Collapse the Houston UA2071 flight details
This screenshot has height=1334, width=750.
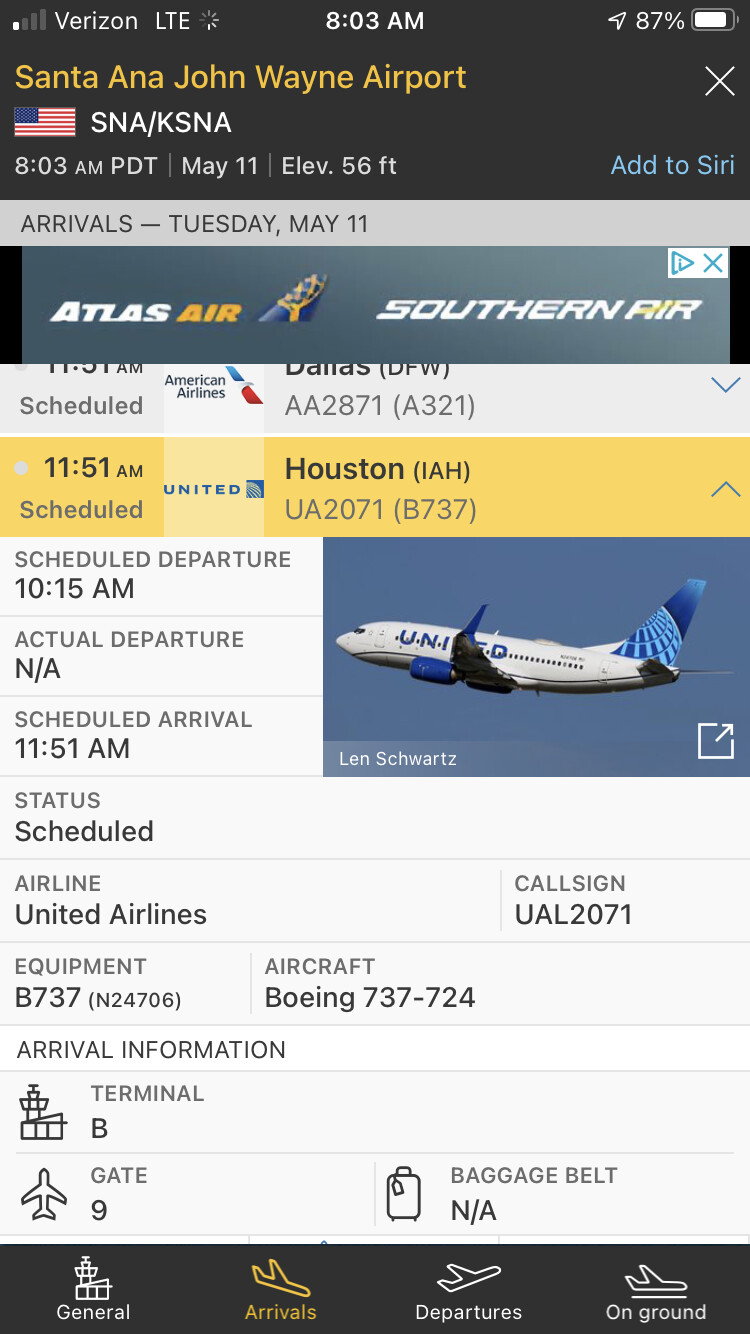[725, 489]
